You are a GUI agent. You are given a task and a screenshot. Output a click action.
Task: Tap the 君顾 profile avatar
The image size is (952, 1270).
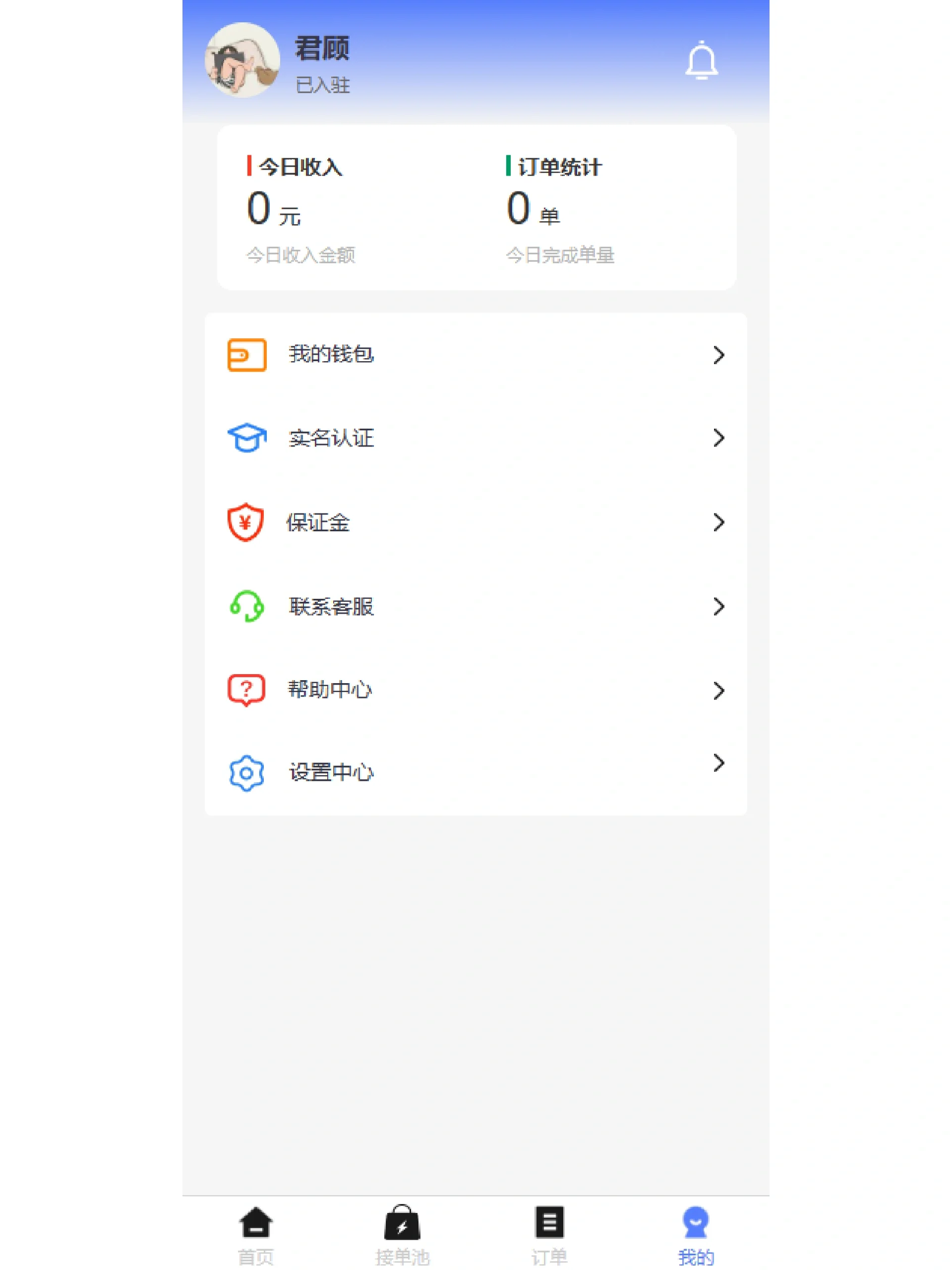(x=243, y=61)
